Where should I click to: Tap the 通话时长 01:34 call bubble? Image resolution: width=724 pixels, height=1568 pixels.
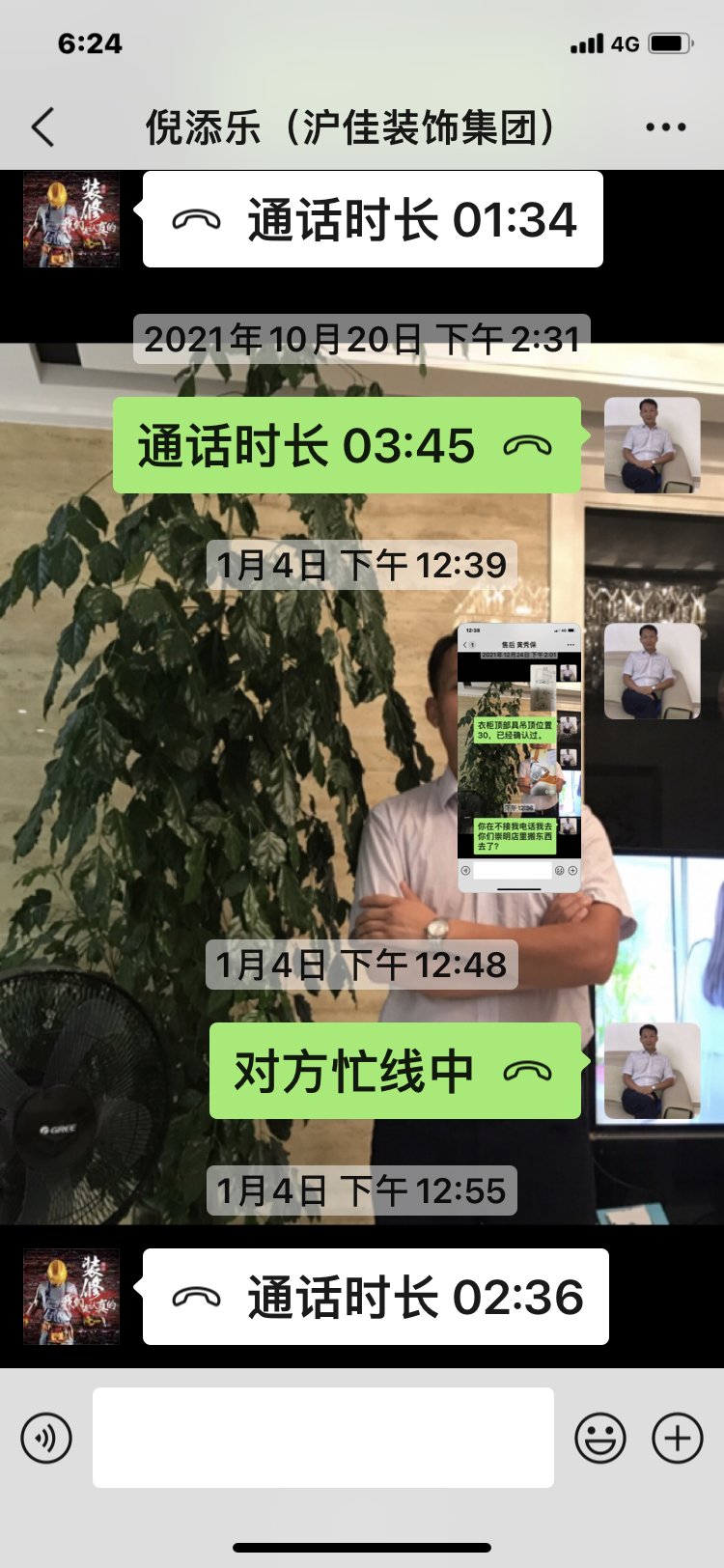[373, 220]
